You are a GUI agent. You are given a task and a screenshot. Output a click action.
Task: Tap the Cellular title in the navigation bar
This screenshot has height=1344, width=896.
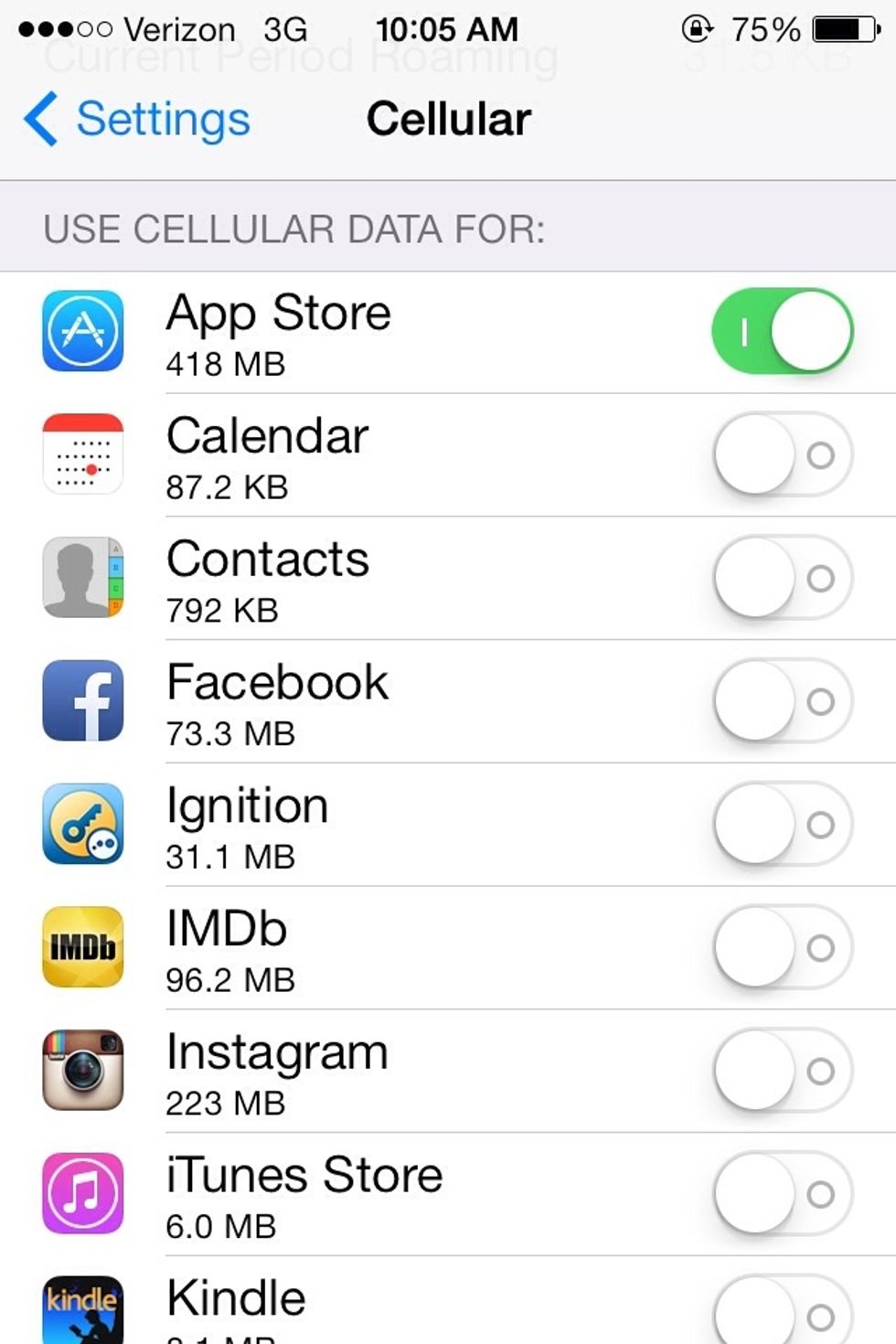(x=447, y=118)
